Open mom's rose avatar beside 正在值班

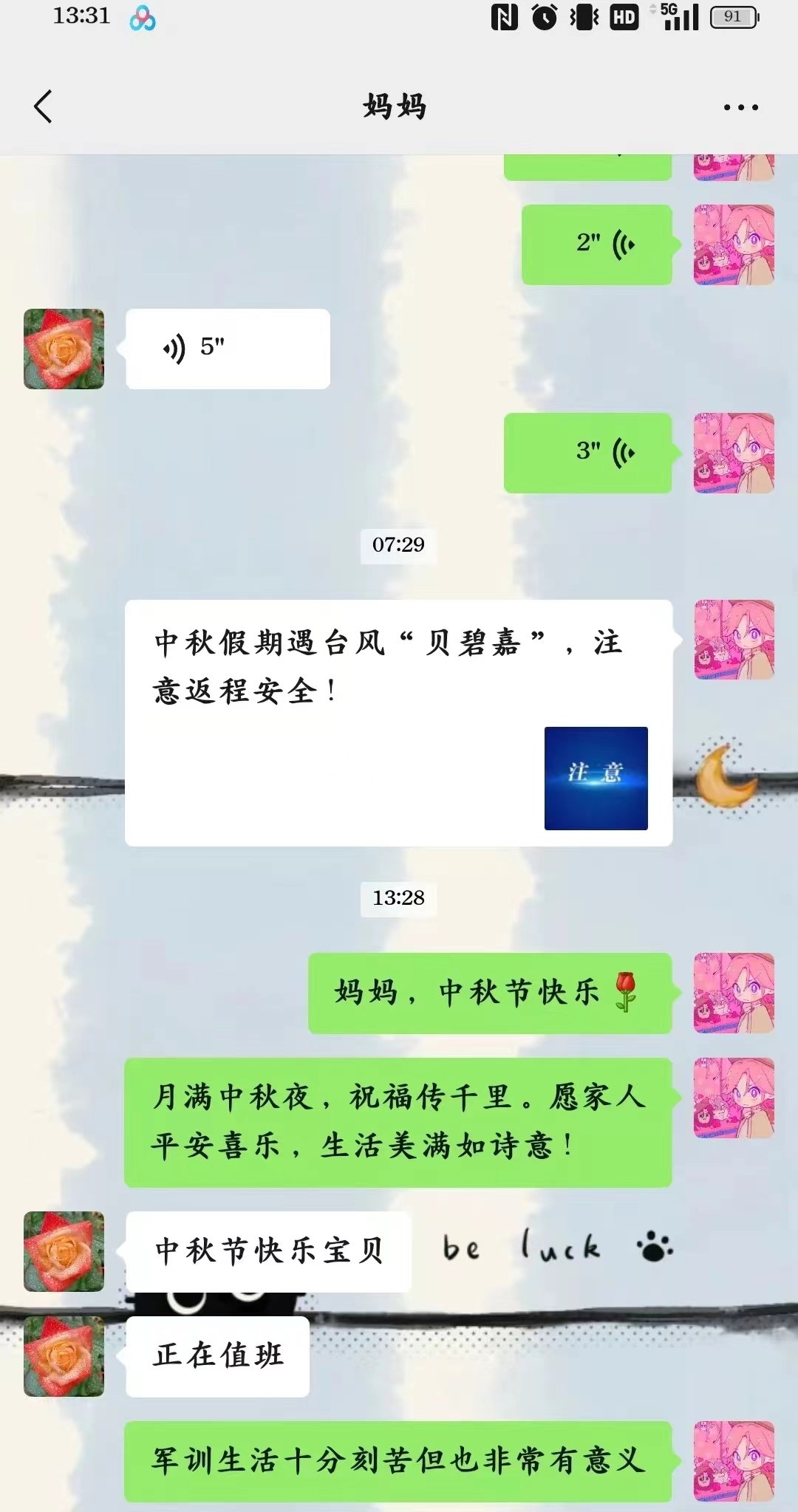pyautogui.click(x=64, y=1355)
